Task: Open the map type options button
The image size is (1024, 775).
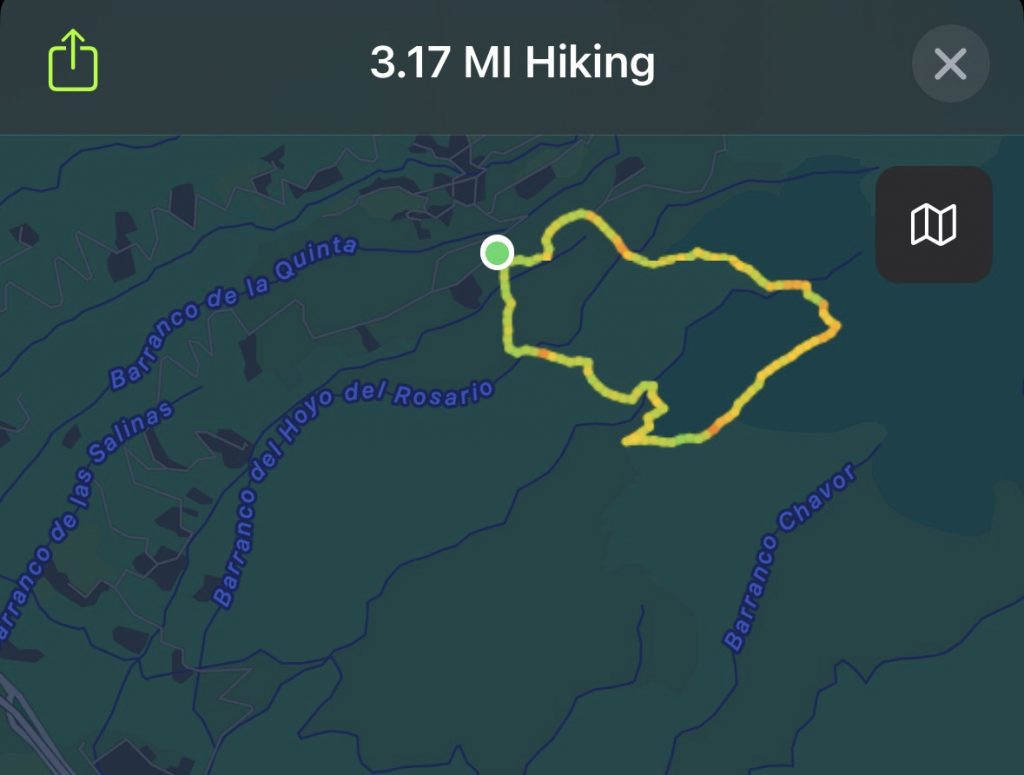Action: point(933,224)
